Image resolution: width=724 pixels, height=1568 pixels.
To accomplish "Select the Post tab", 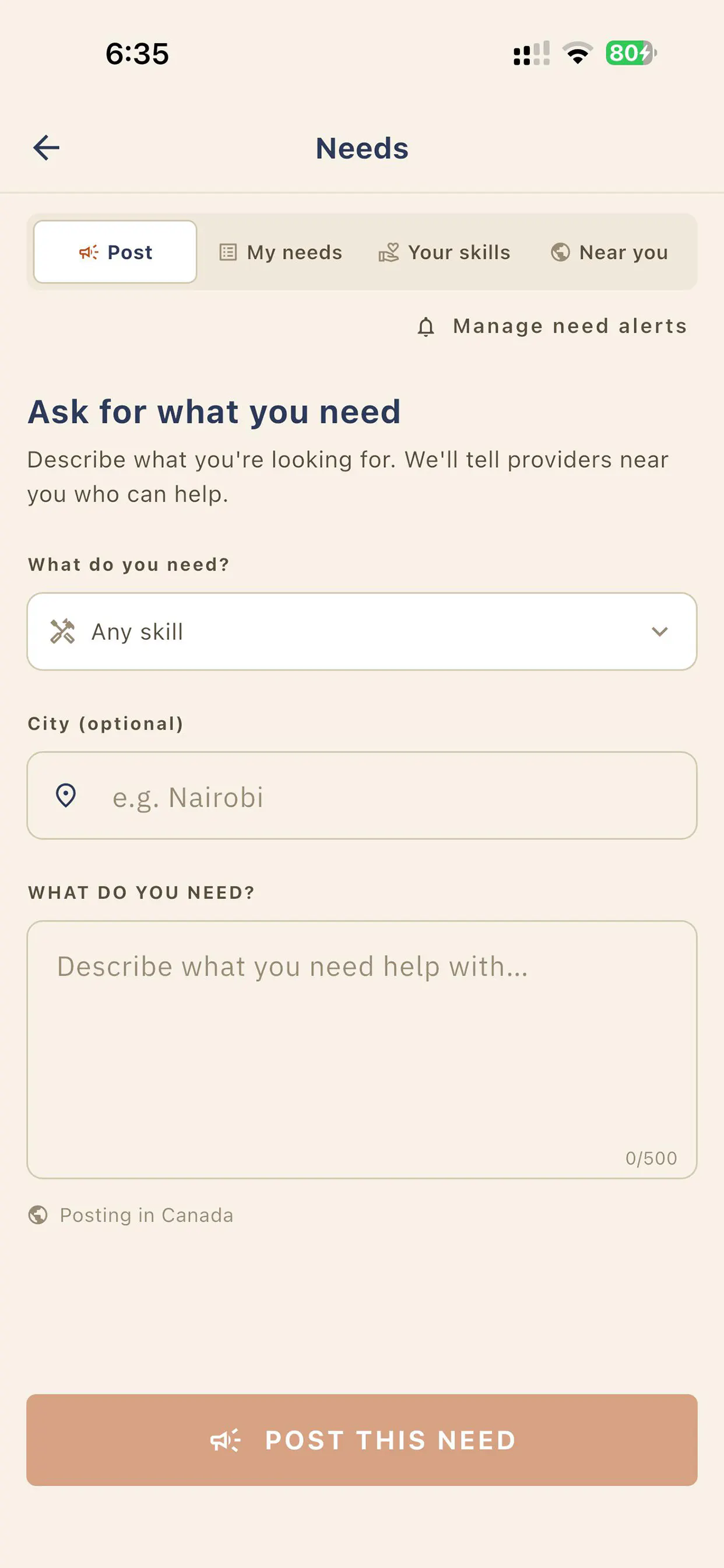I will (115, 252).
